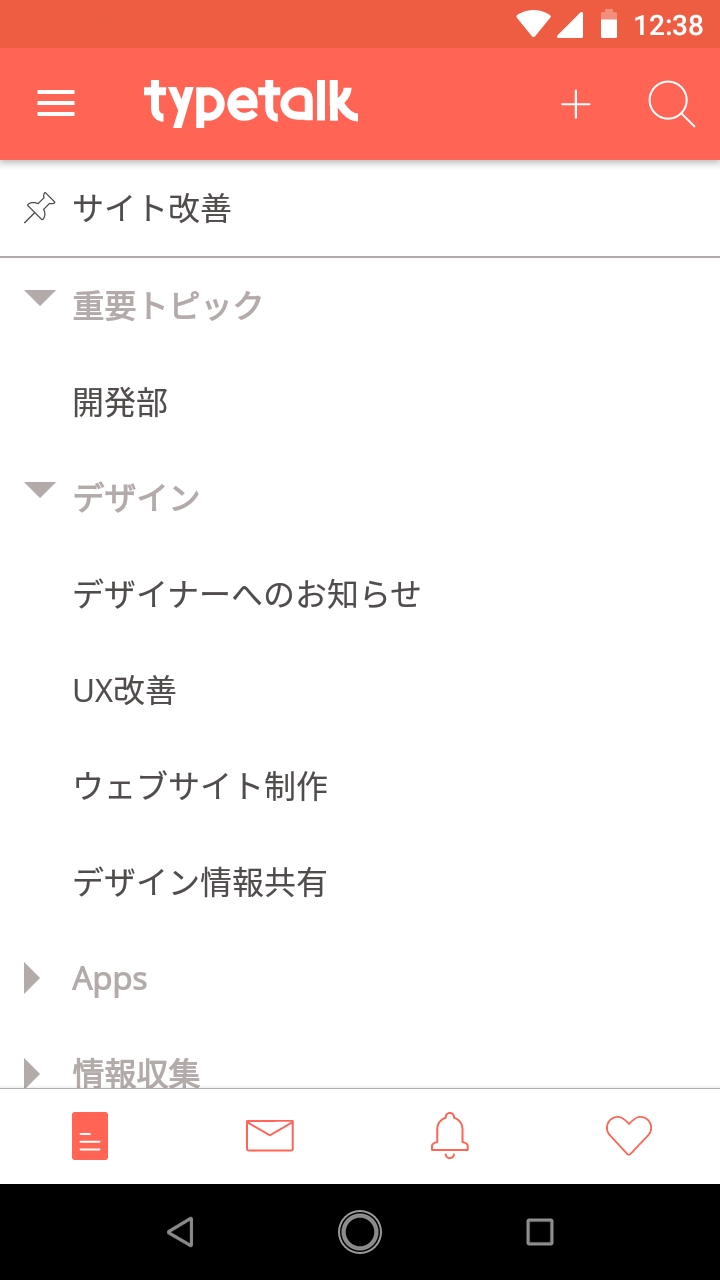720x1280 pixels.
Task: Open デザイン情報共有 topic
Action: click(x=360, y=882)
